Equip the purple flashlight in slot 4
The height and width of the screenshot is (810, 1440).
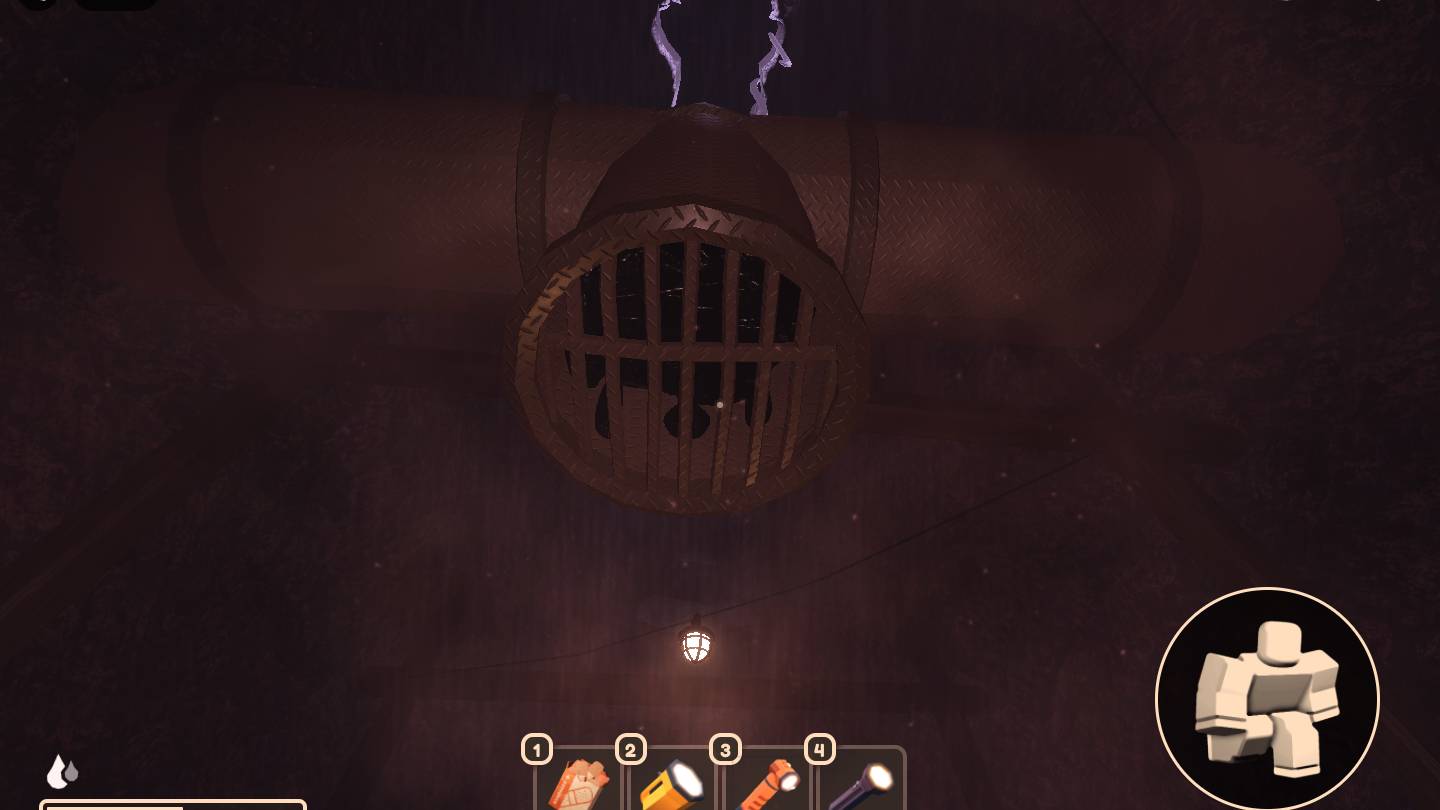coord(860,783)
